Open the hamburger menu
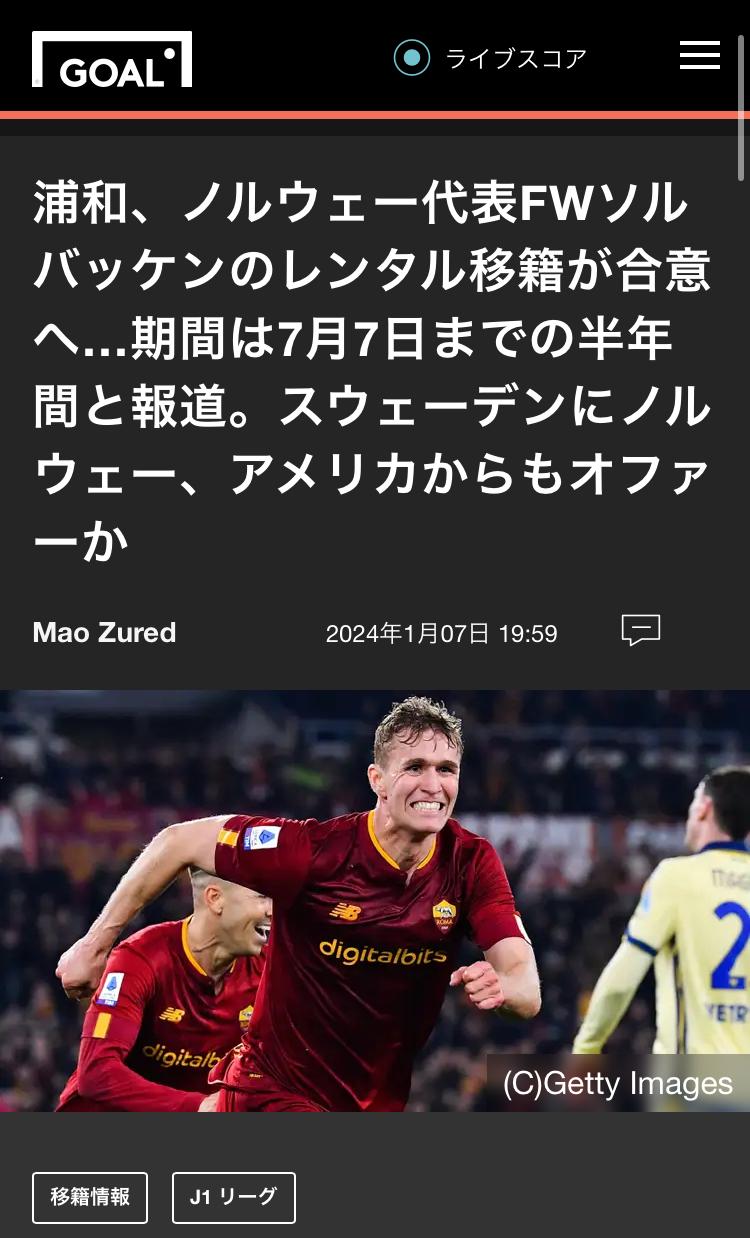750x1238 pixels. pos(699,56)
